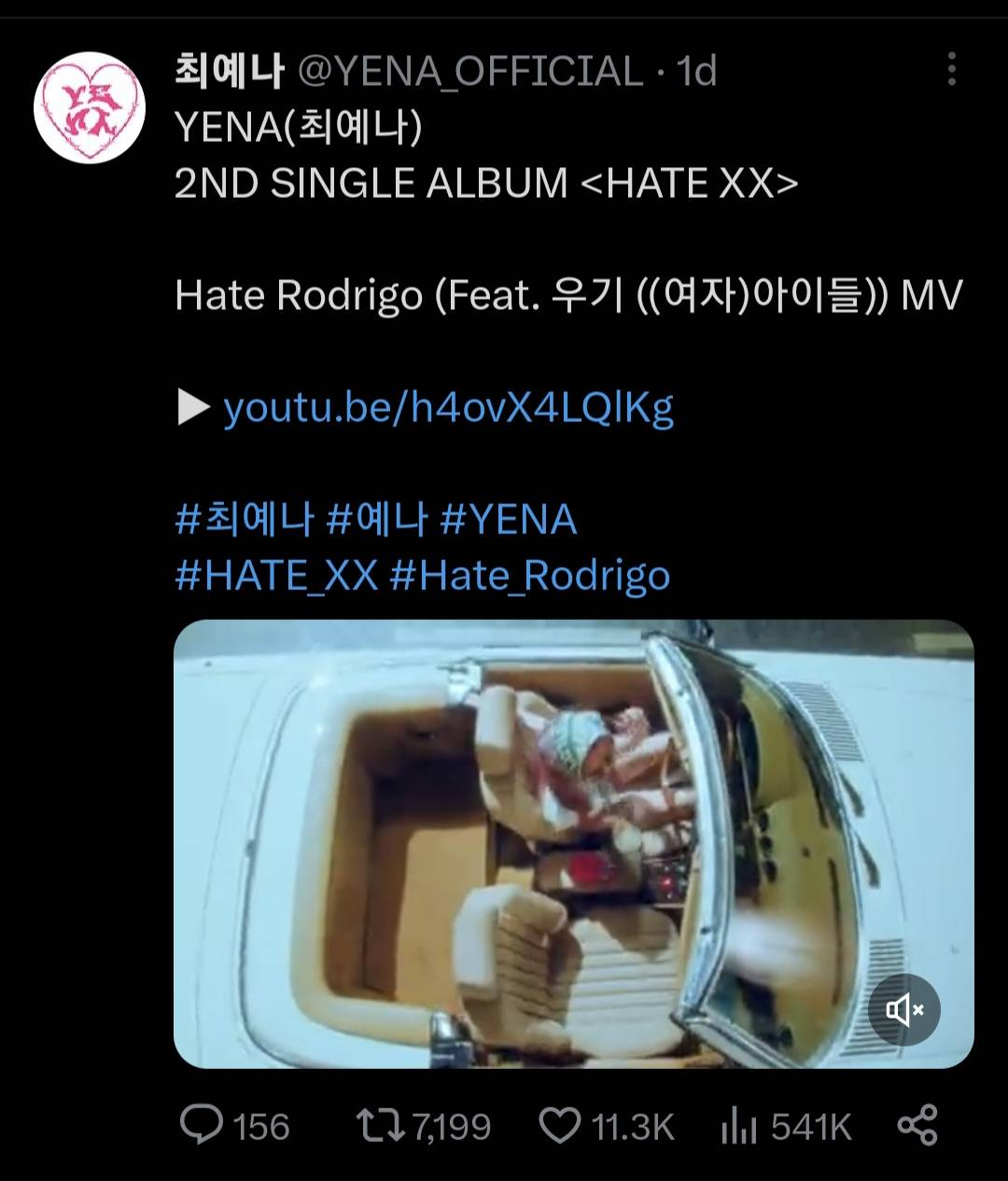The width and height of the screenshot is (1008, 1181).
Task: Open the #YENA hashtag
Action: tap(509, 519)
